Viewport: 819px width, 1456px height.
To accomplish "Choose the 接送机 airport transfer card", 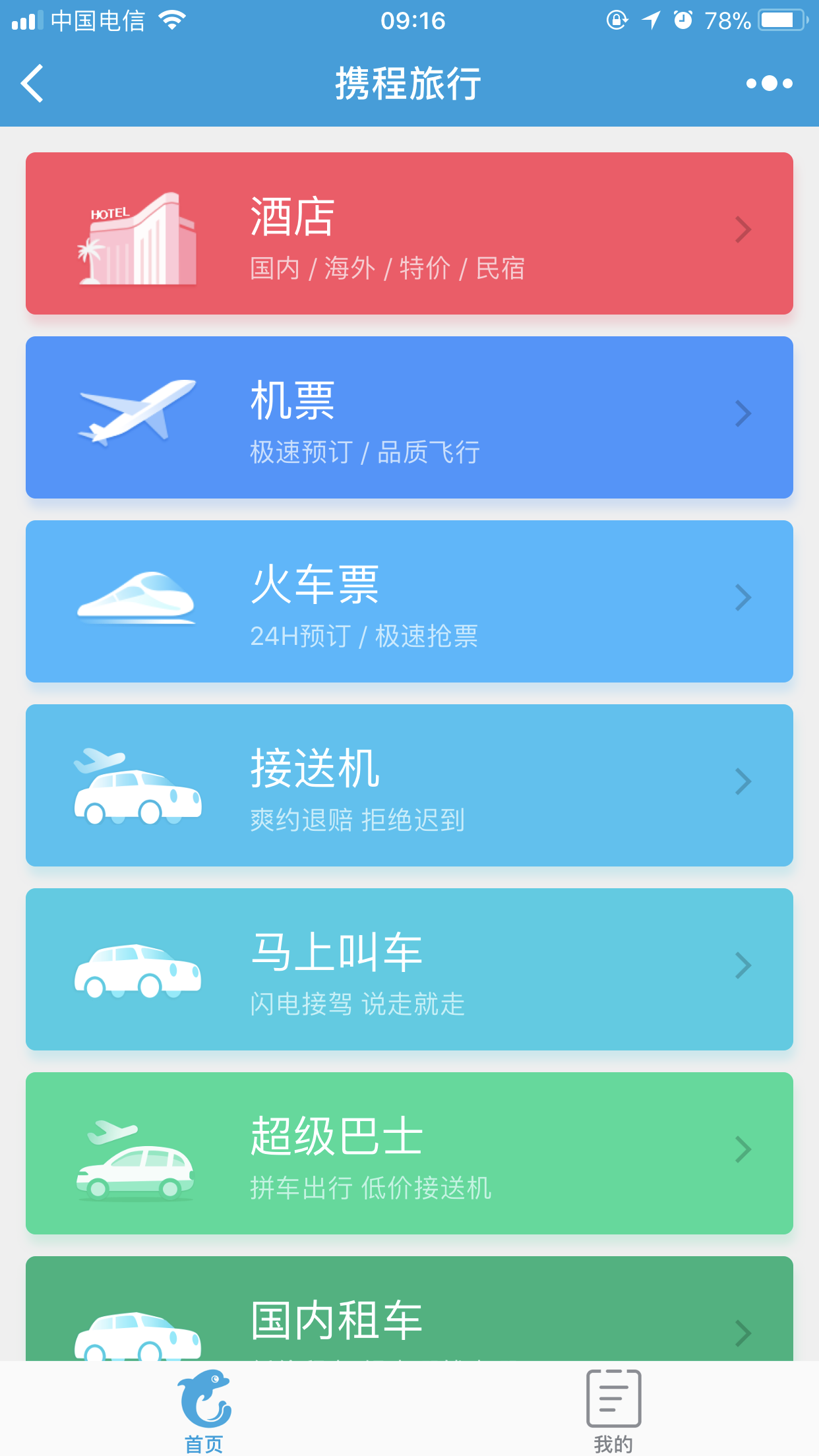I will (x=409, y=785).
